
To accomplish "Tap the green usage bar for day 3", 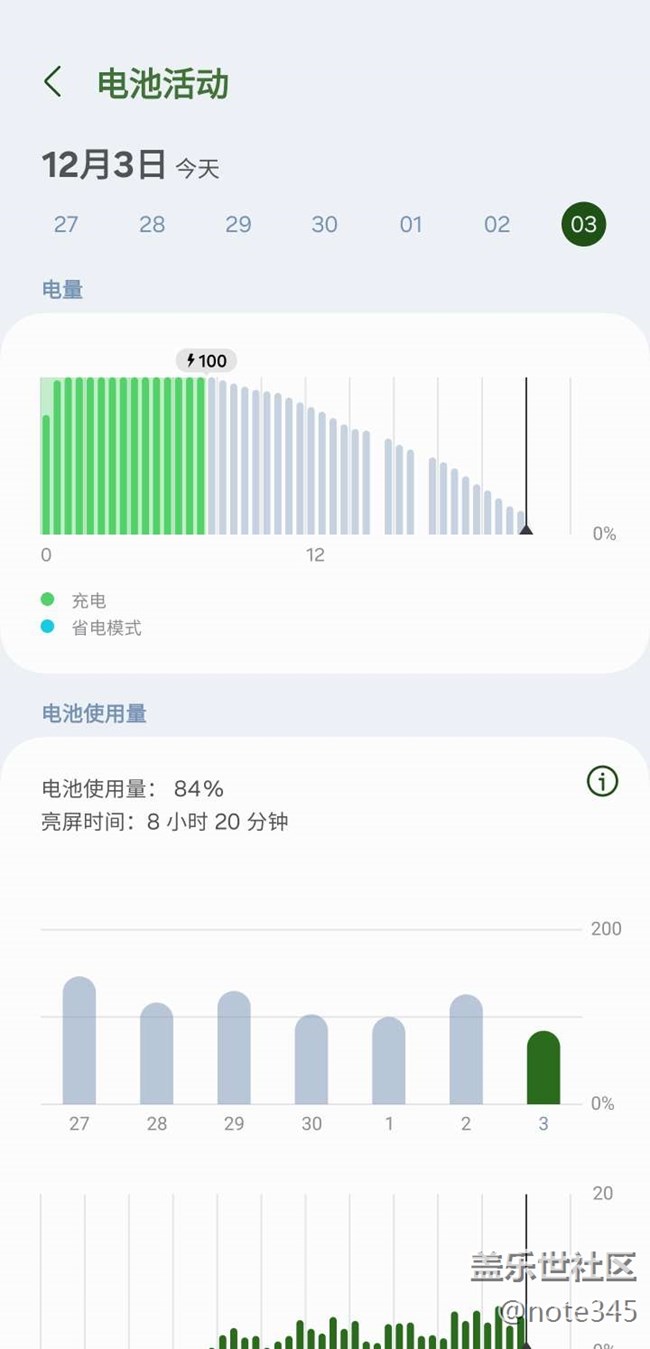I will [543, 1067].
